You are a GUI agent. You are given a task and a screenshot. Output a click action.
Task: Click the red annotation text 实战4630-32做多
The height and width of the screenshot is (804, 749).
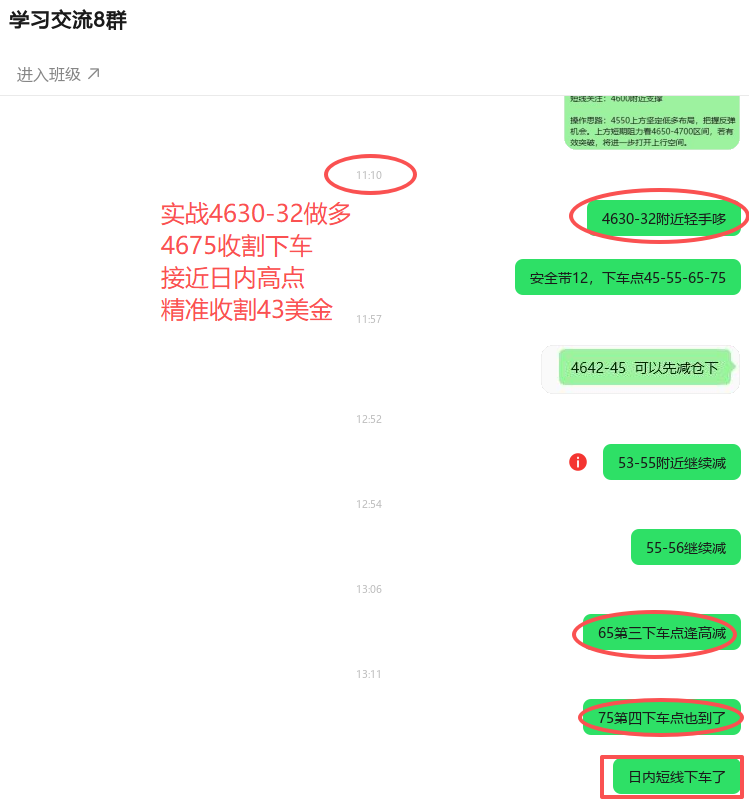pos(256,215)
